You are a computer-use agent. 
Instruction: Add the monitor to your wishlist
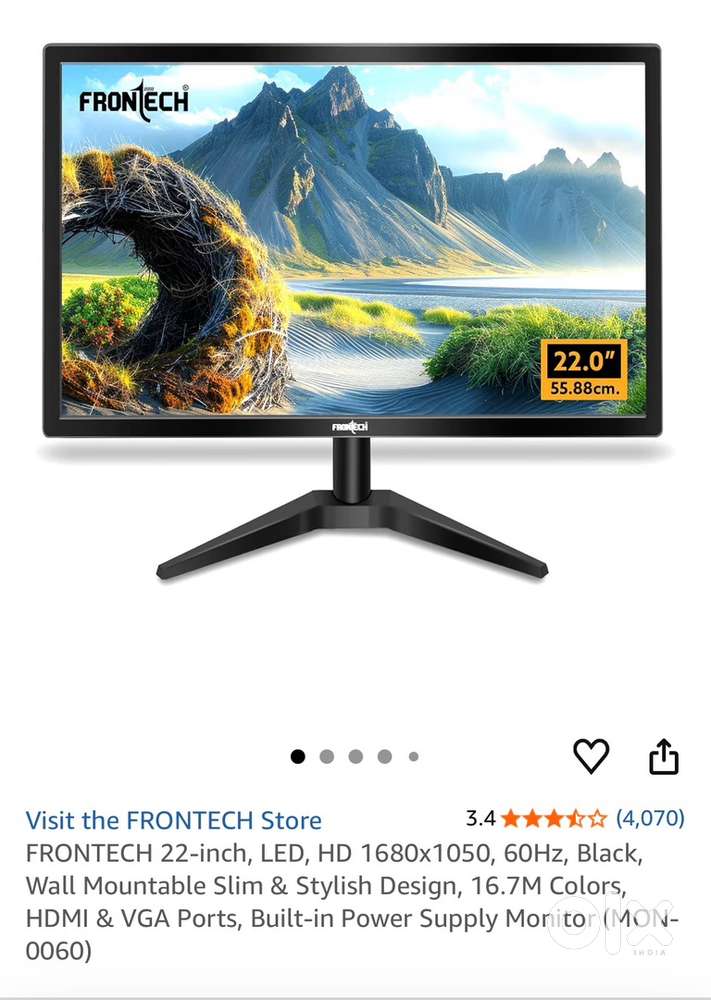[x=591, y=756]
